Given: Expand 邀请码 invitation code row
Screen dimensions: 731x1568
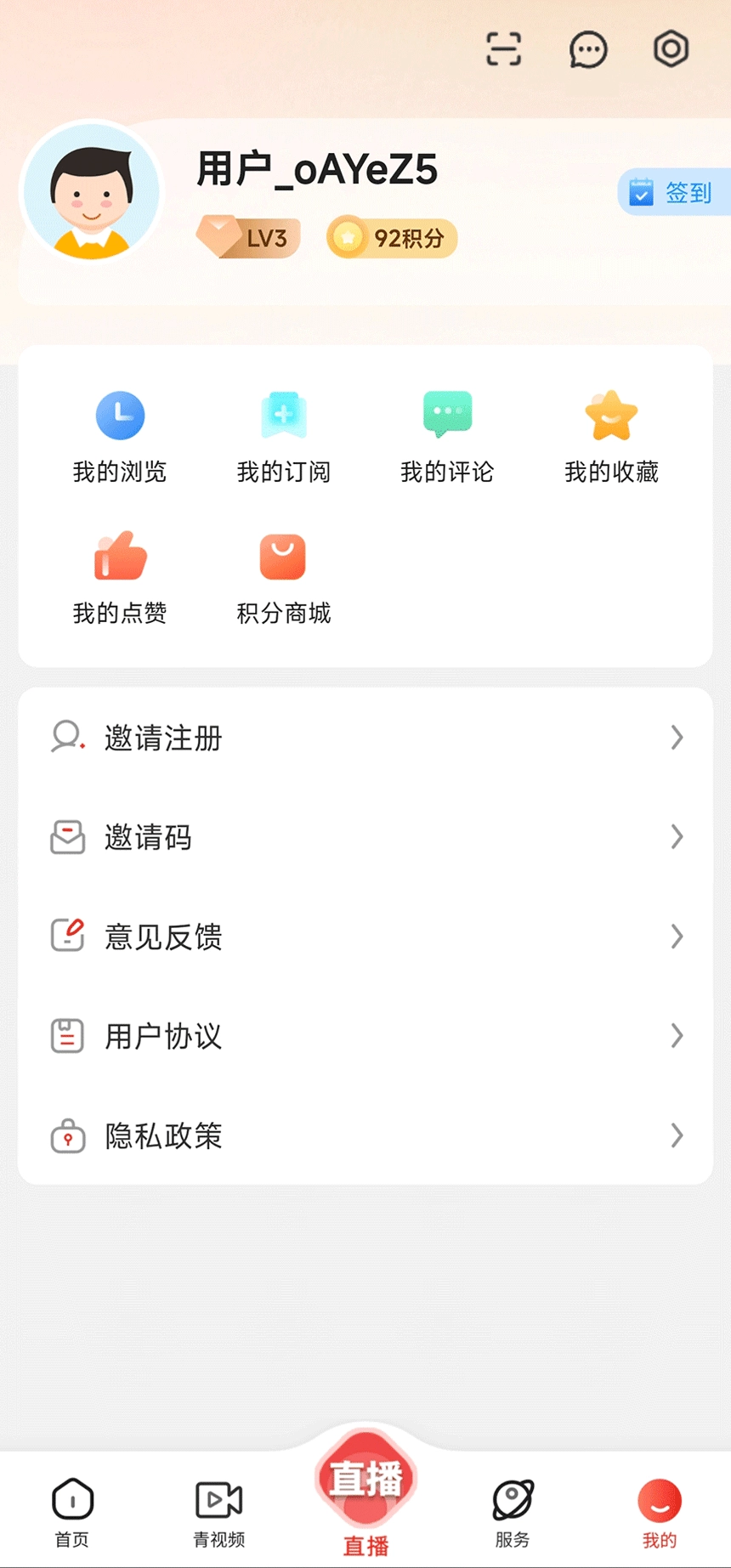Looking at the screenshot, I should pos(365,837).
